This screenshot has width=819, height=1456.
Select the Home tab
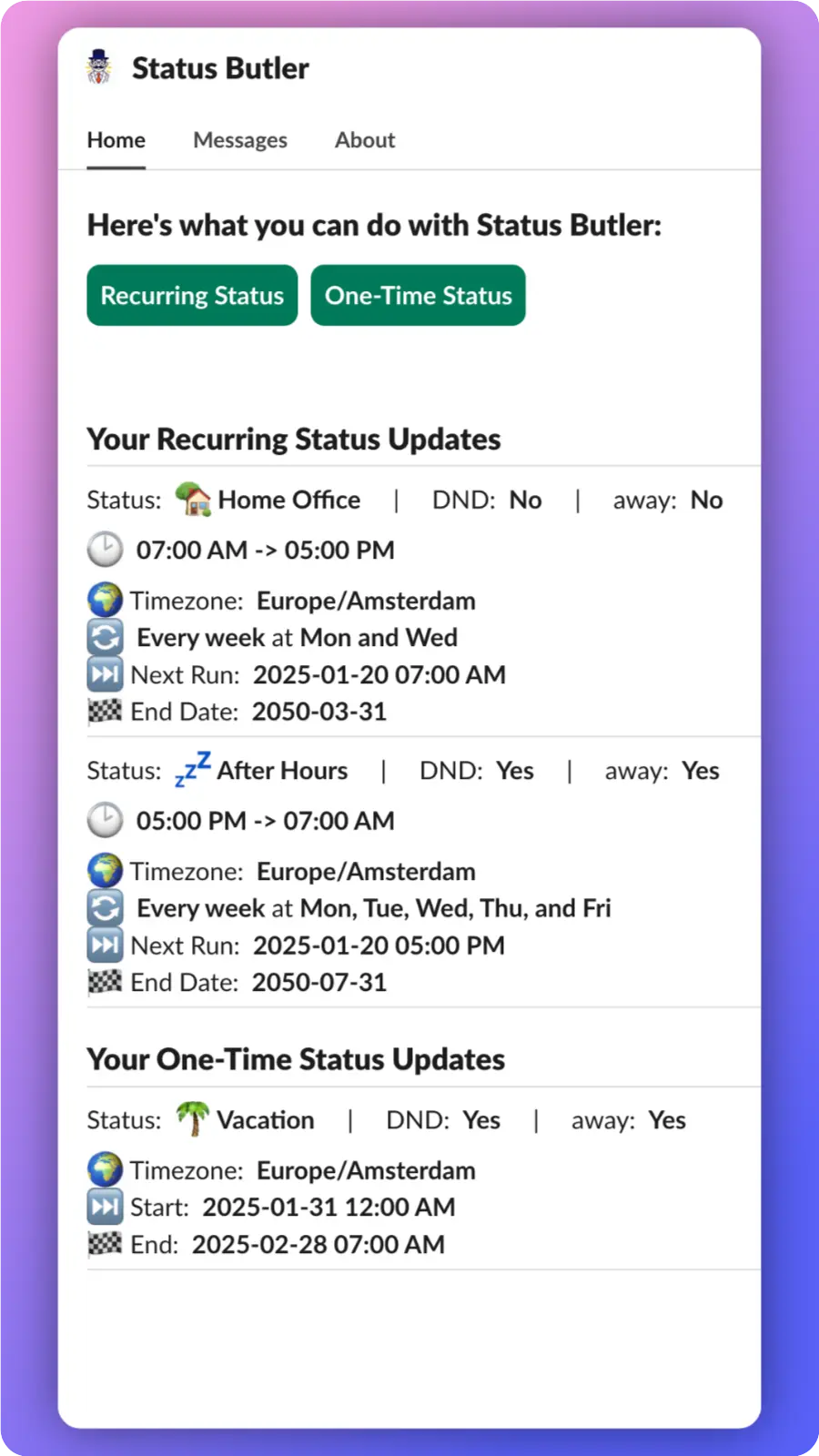(x=116, y=140)
